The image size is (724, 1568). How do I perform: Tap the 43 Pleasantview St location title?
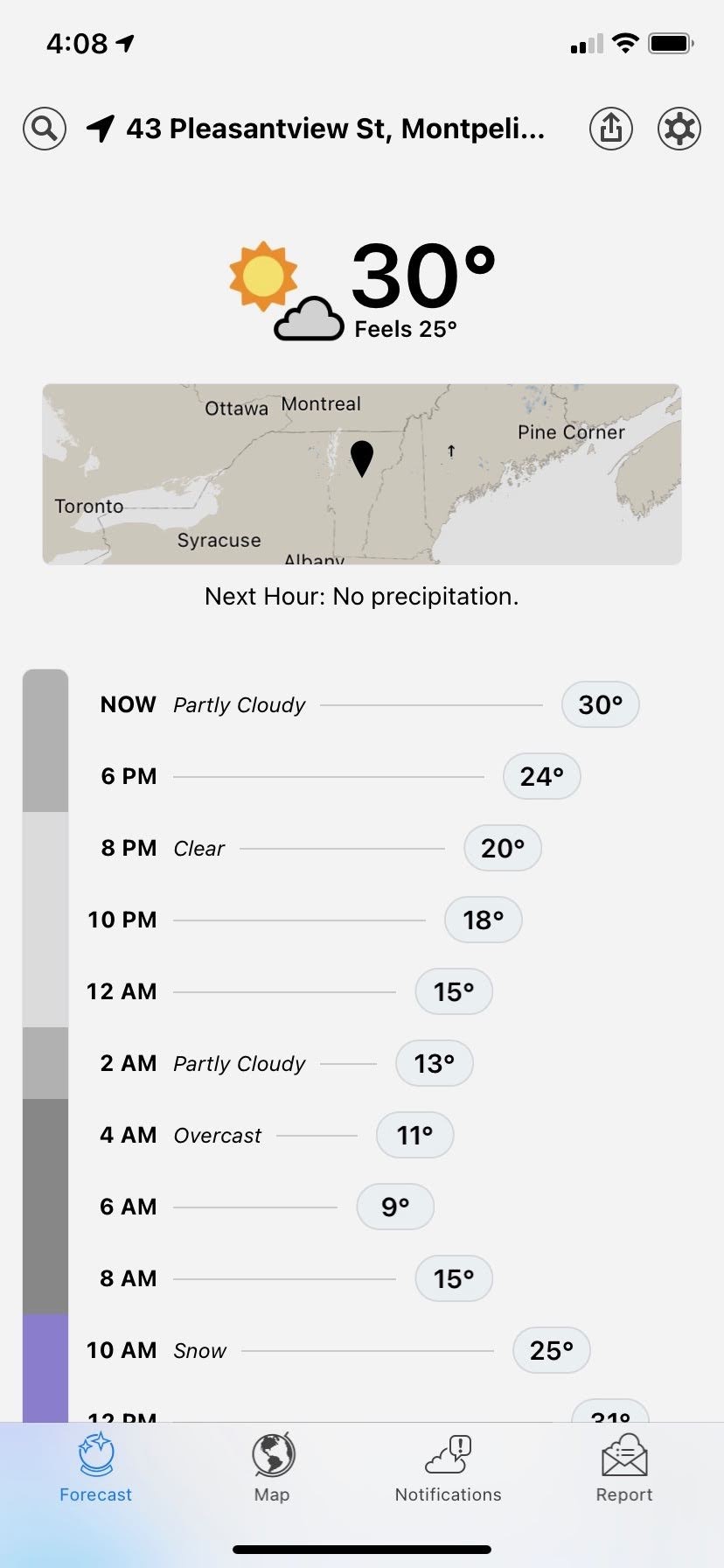tap(334, 129)
